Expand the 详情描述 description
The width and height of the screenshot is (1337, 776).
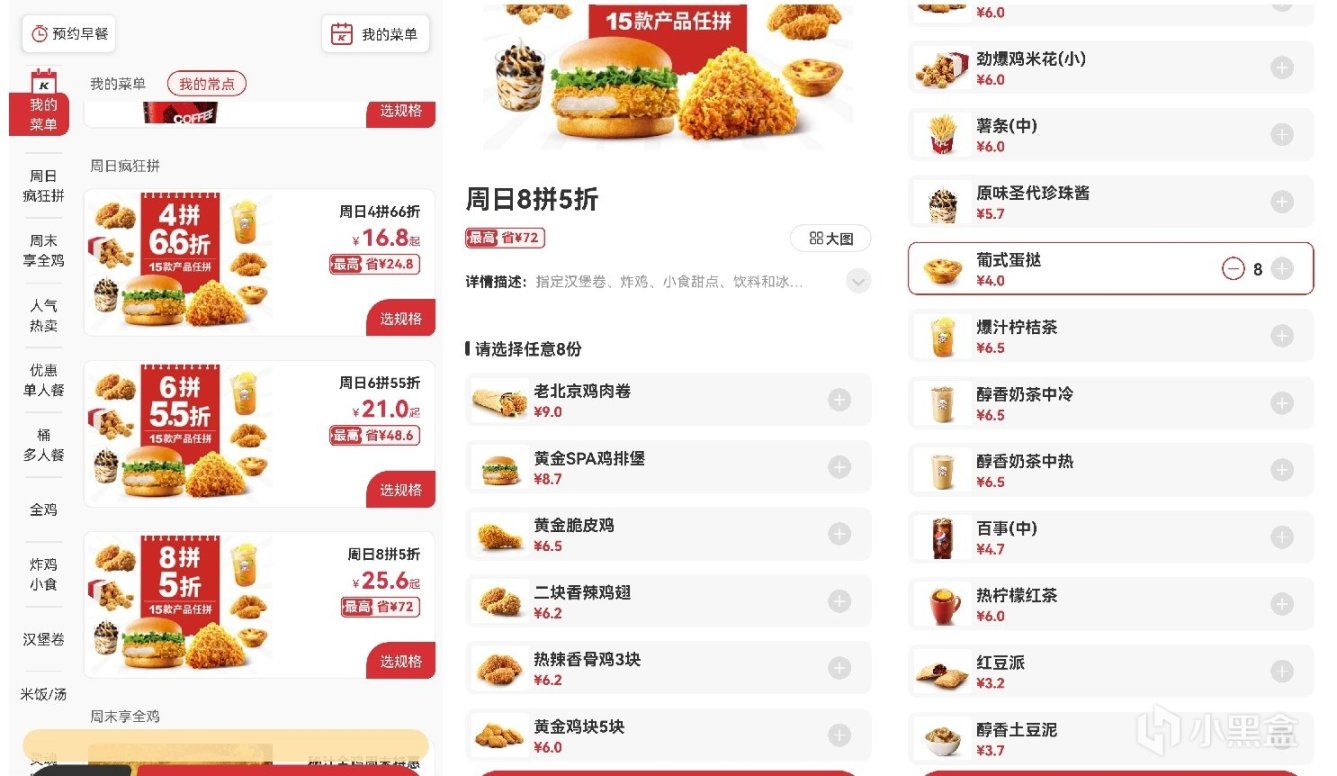[x=858, y=281]
